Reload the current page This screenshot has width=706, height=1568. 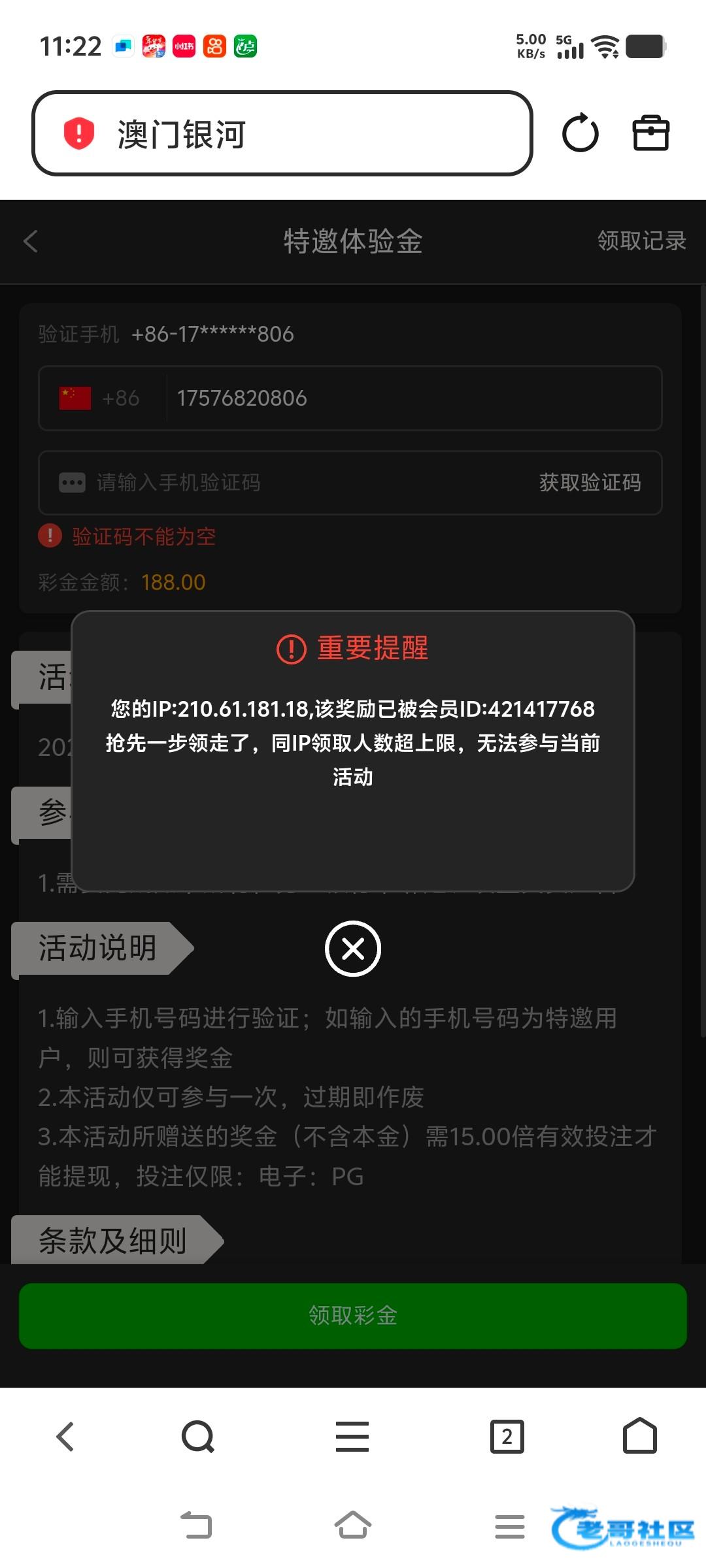[580, 133]
